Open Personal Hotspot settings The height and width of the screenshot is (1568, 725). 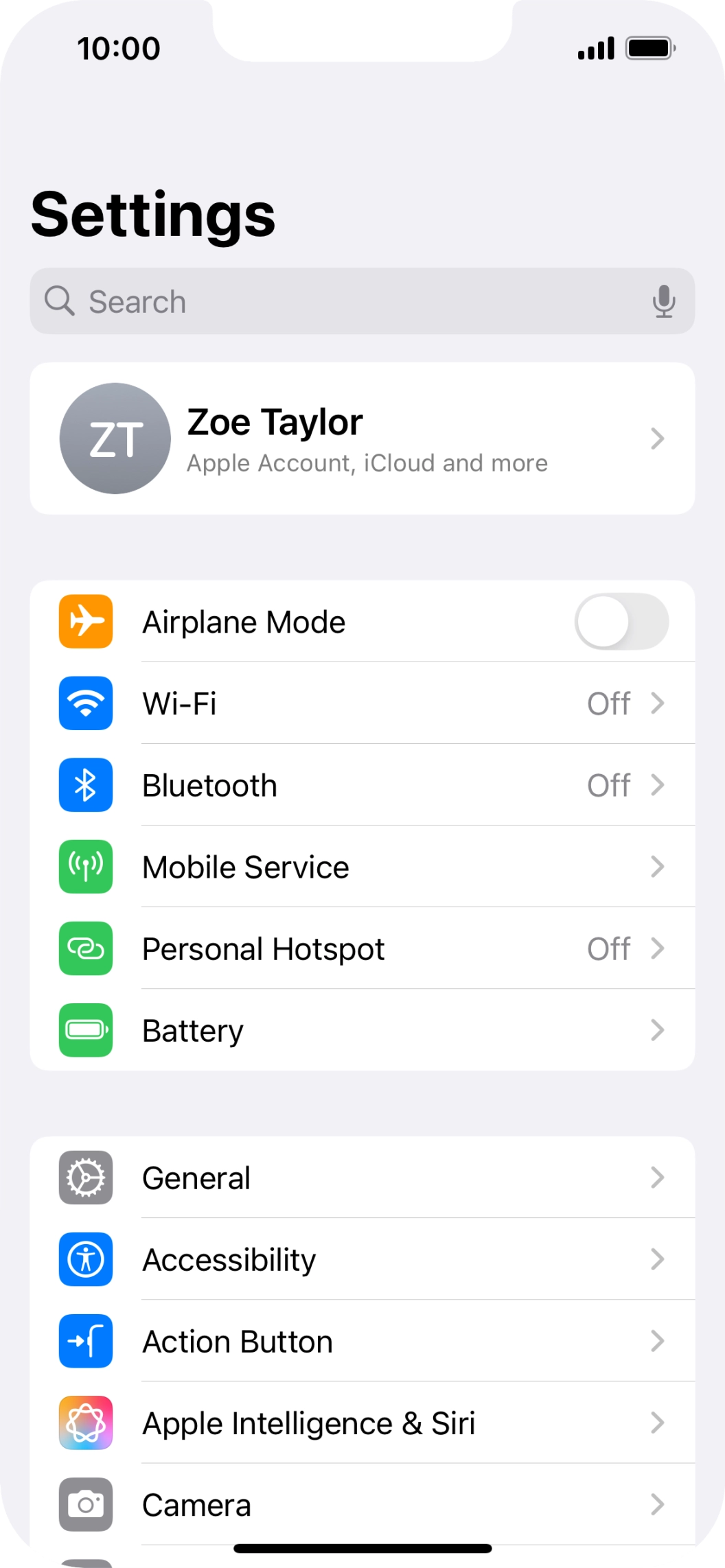pyautogui.click(x=362, y=948)
